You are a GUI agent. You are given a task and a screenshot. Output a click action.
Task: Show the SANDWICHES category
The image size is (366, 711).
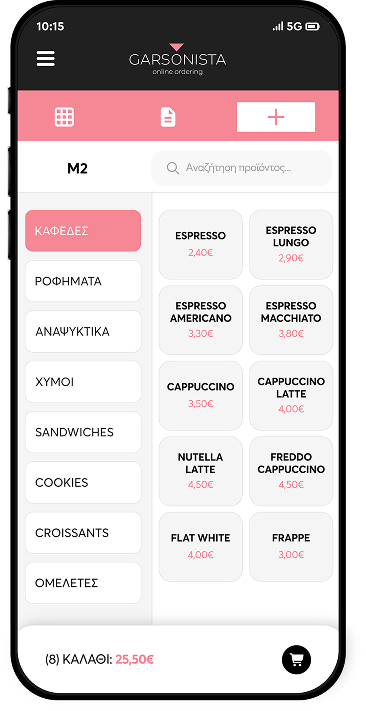(83, 432)
